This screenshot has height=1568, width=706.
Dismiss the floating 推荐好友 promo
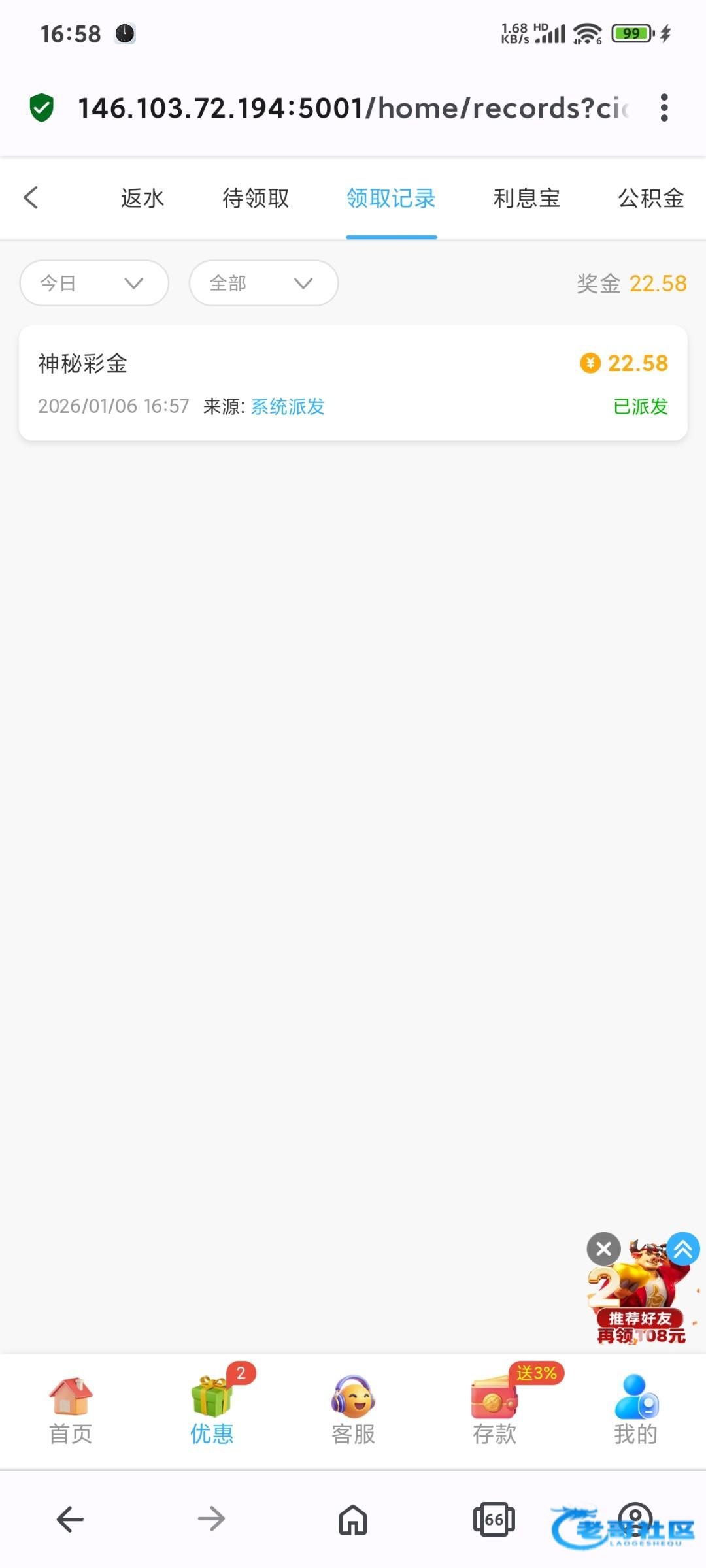coord(604,1249)
